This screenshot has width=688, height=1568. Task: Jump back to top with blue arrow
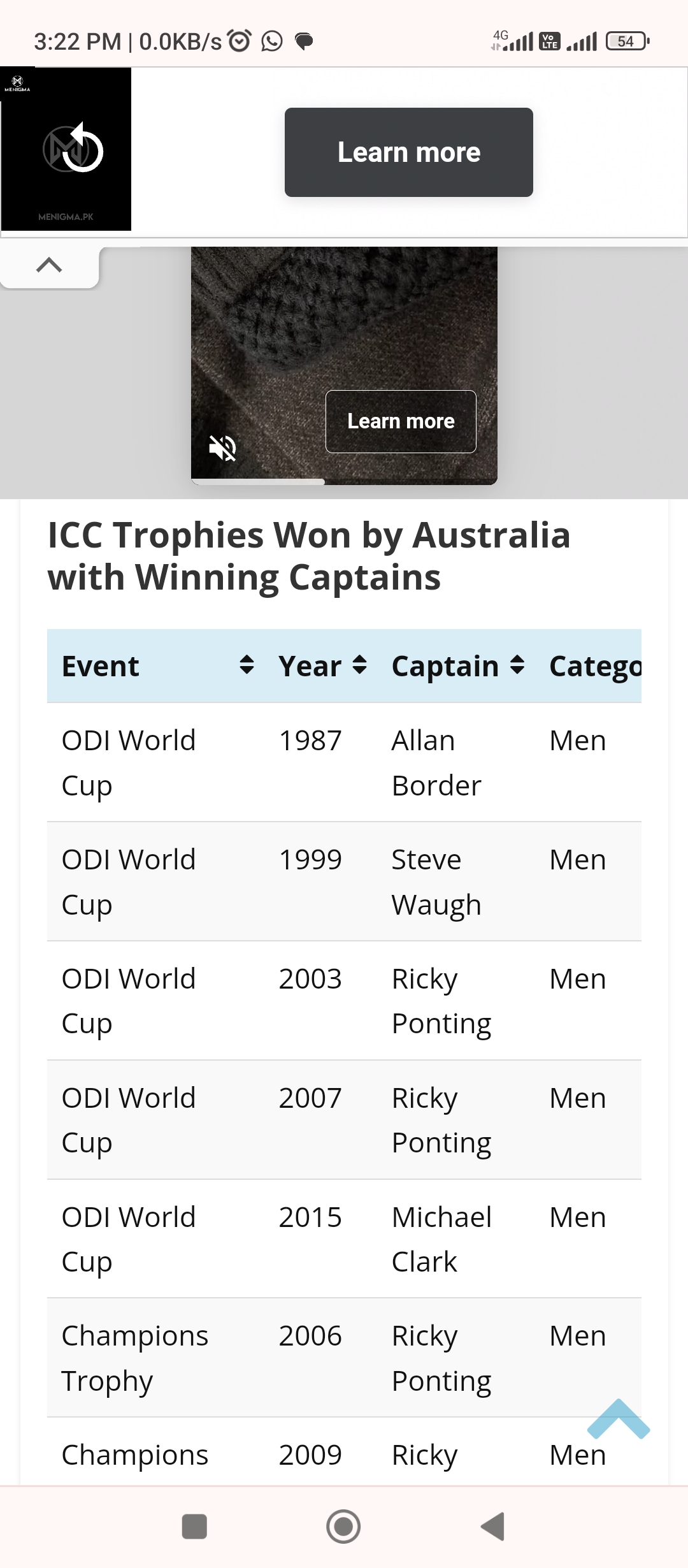click(618, 1419)
